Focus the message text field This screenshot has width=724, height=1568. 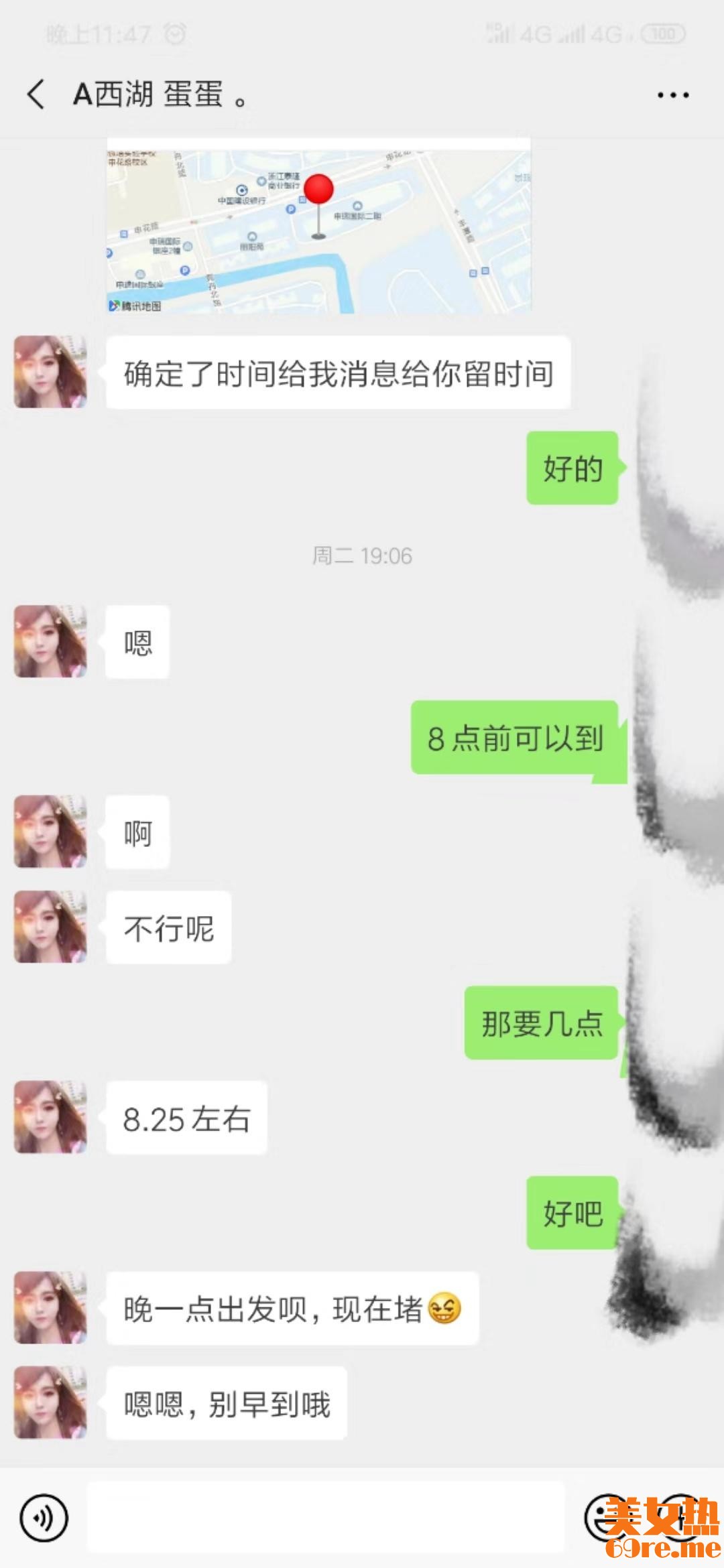tap(326, 1517)
